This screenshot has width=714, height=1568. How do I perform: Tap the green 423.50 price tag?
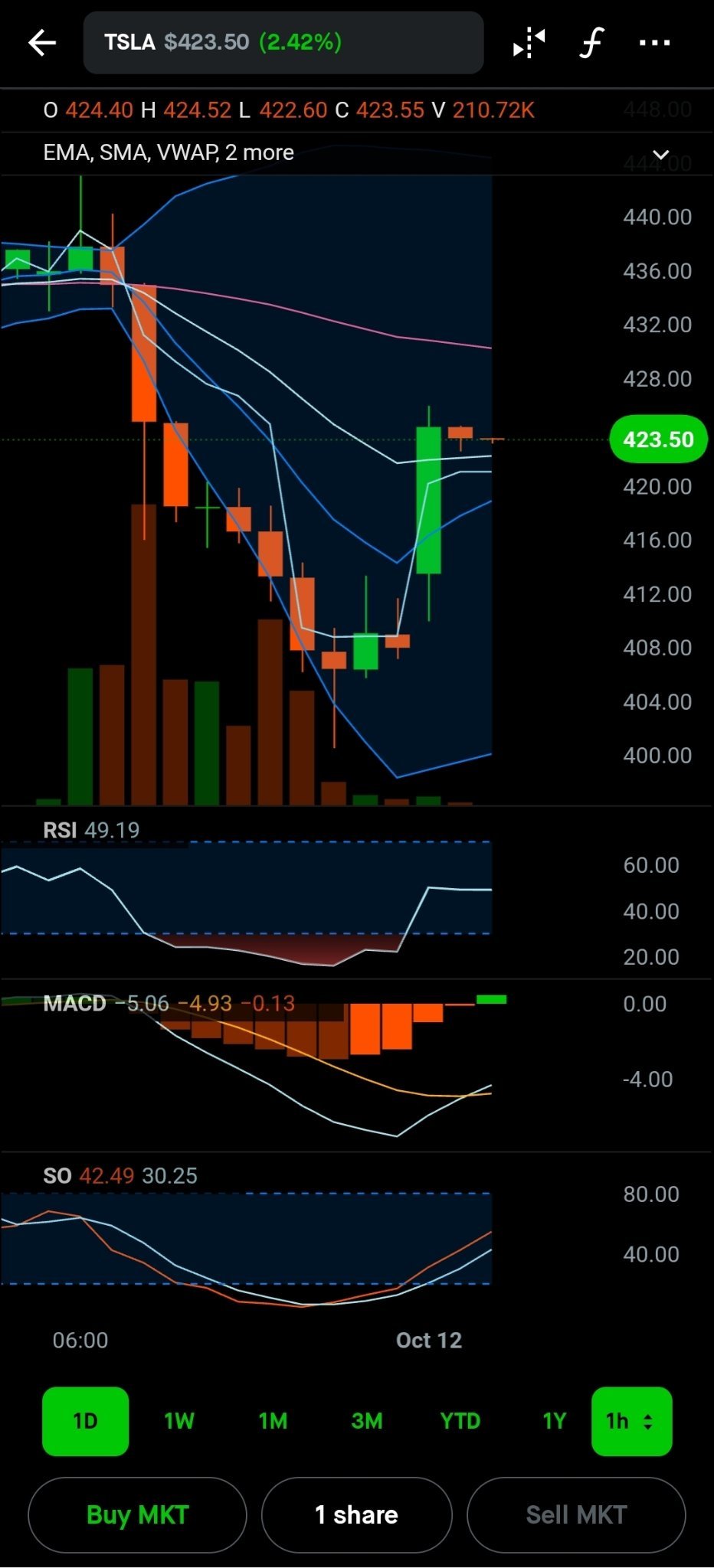657,439
